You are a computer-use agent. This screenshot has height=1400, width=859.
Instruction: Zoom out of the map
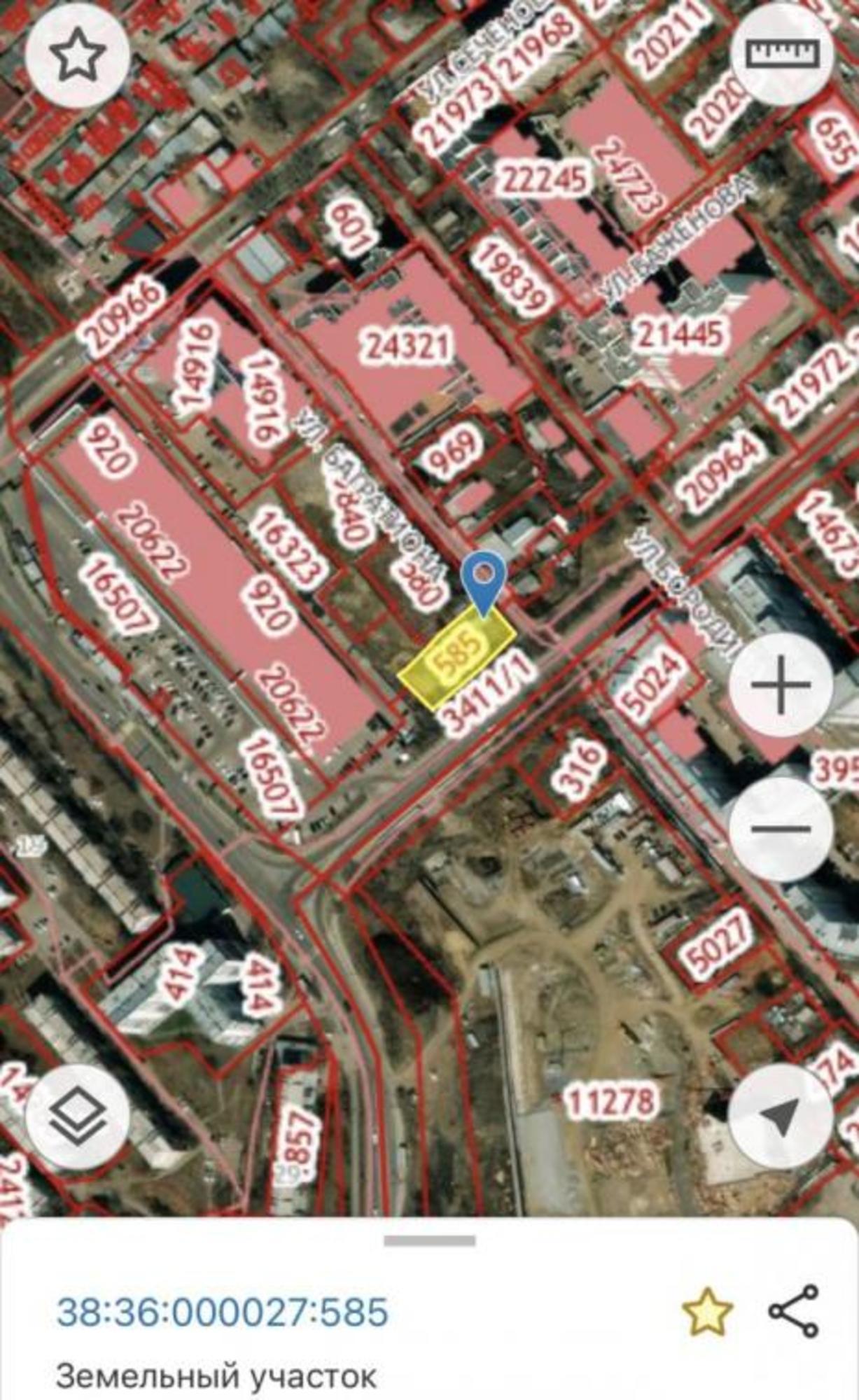click(x=781, y=829)
